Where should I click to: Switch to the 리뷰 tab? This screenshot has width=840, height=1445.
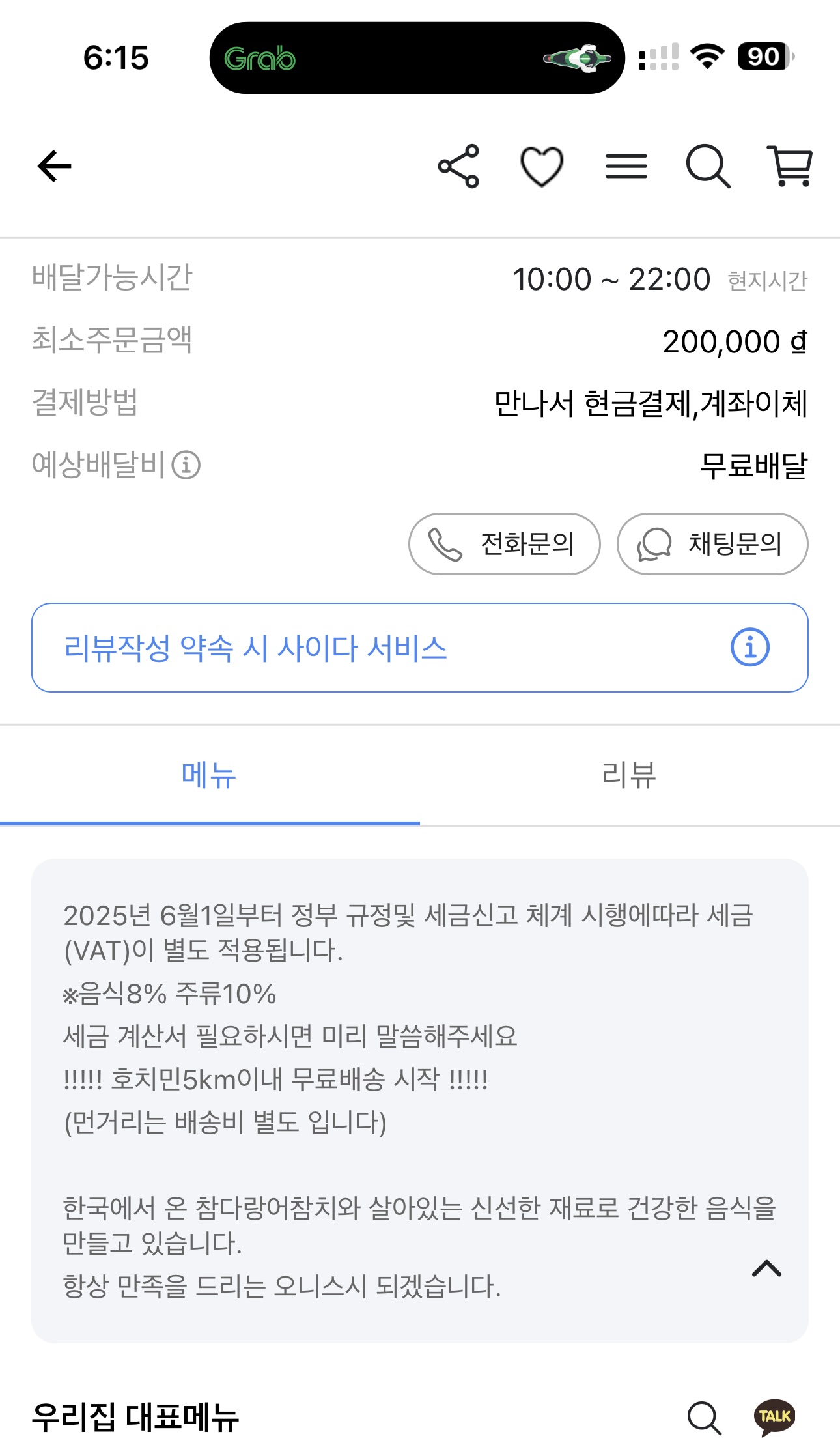point(629,775)
